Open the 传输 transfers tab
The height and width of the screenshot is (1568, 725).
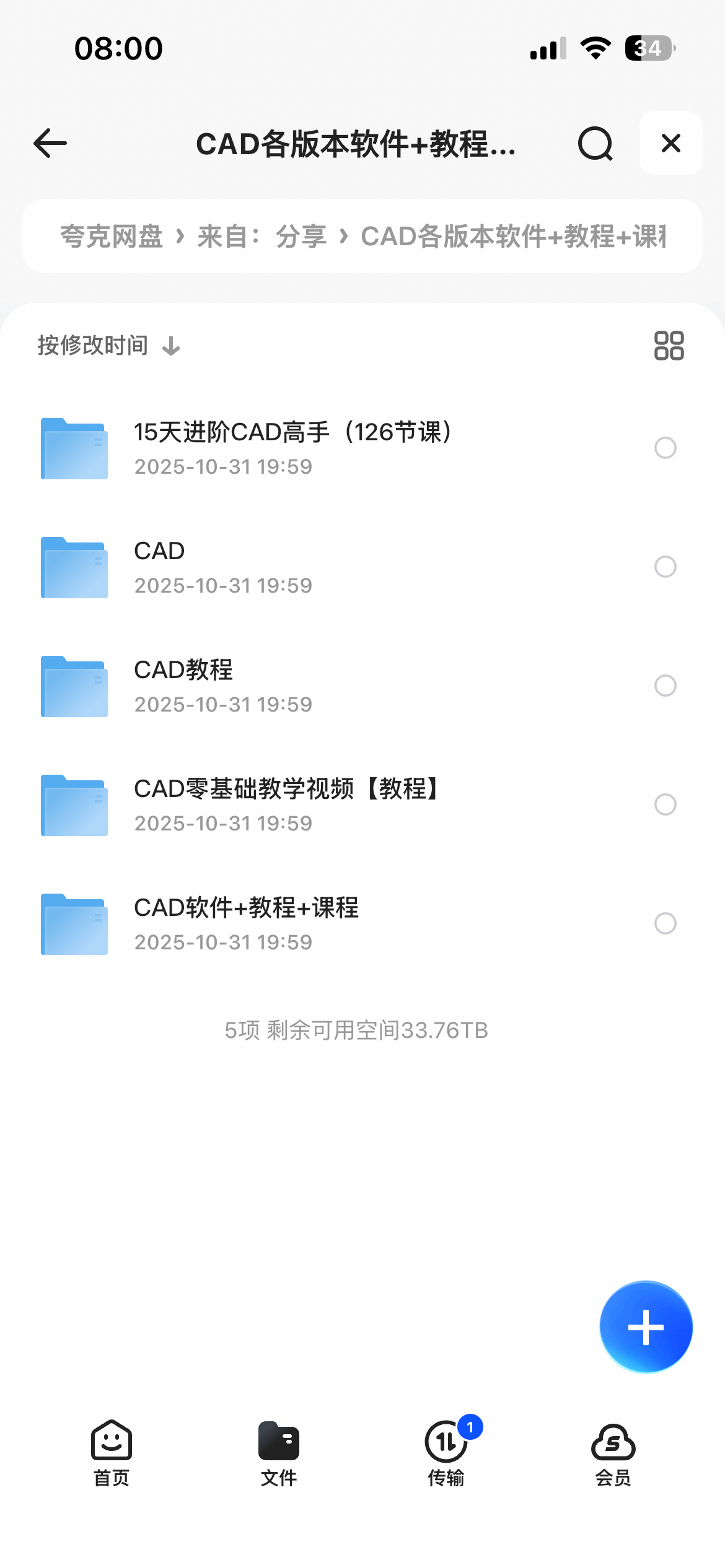coord(446,1452)
